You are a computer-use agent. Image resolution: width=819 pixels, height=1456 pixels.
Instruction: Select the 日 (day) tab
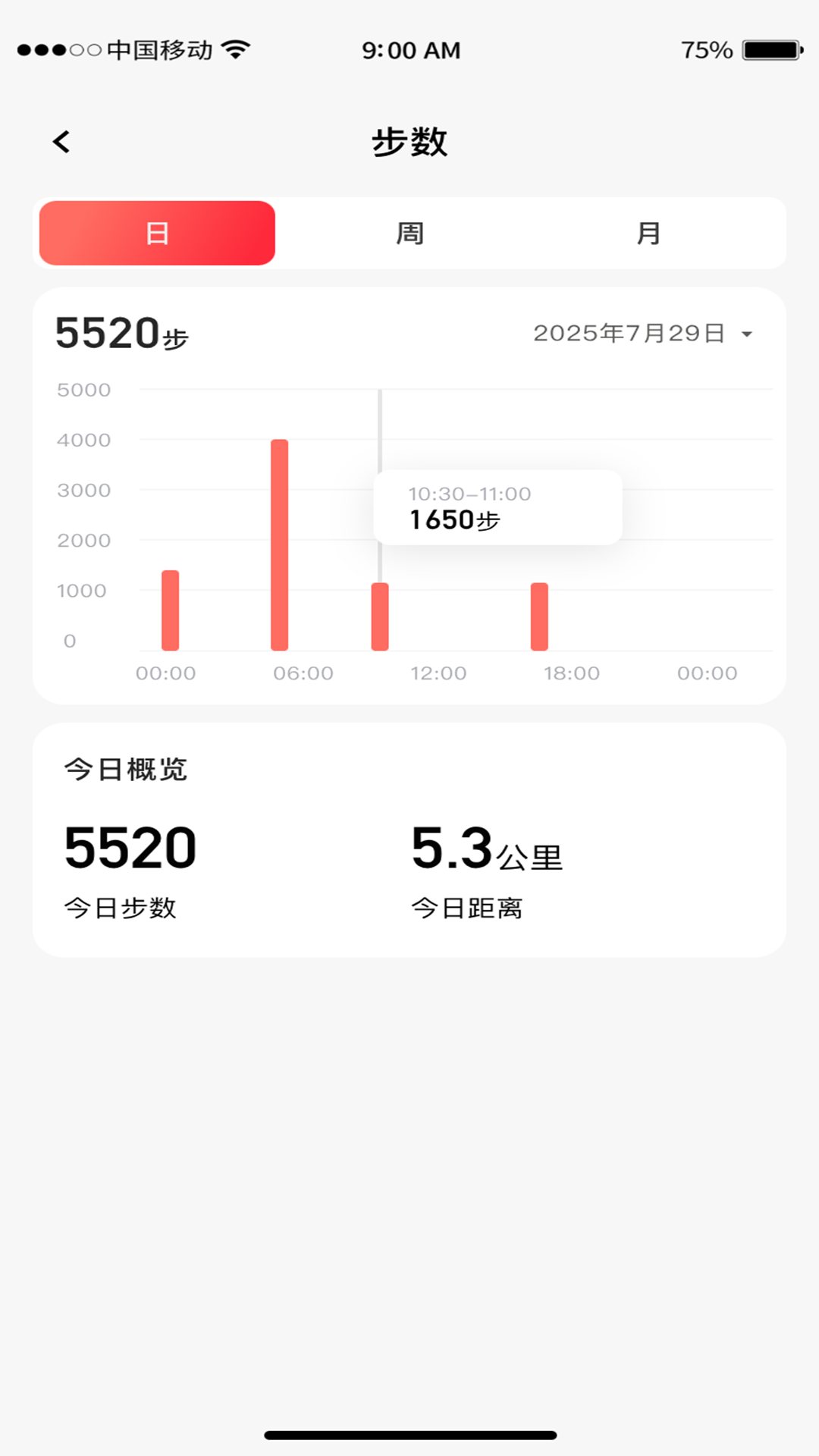coord(157,233)
